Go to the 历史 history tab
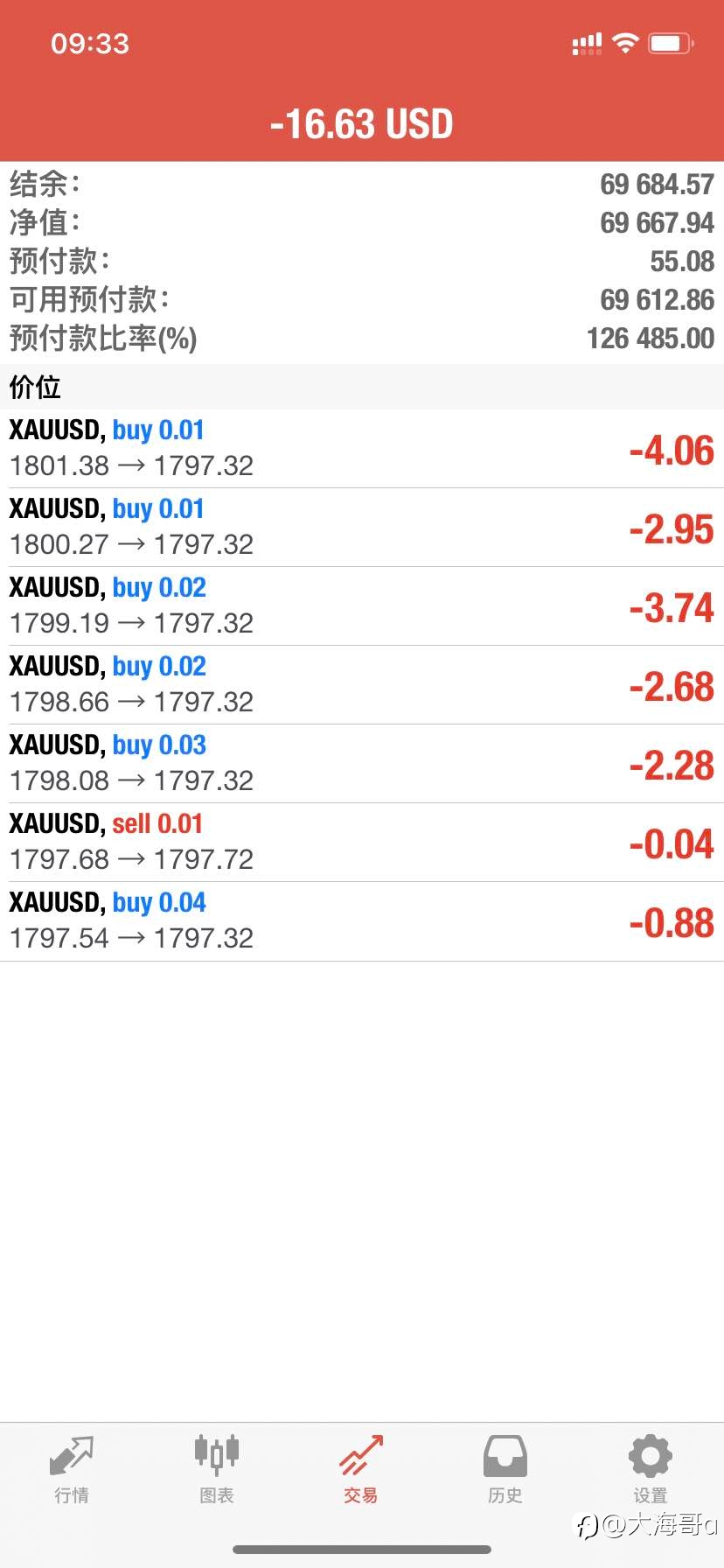This screenshot has width=724, height=1568. point(505,1470)
